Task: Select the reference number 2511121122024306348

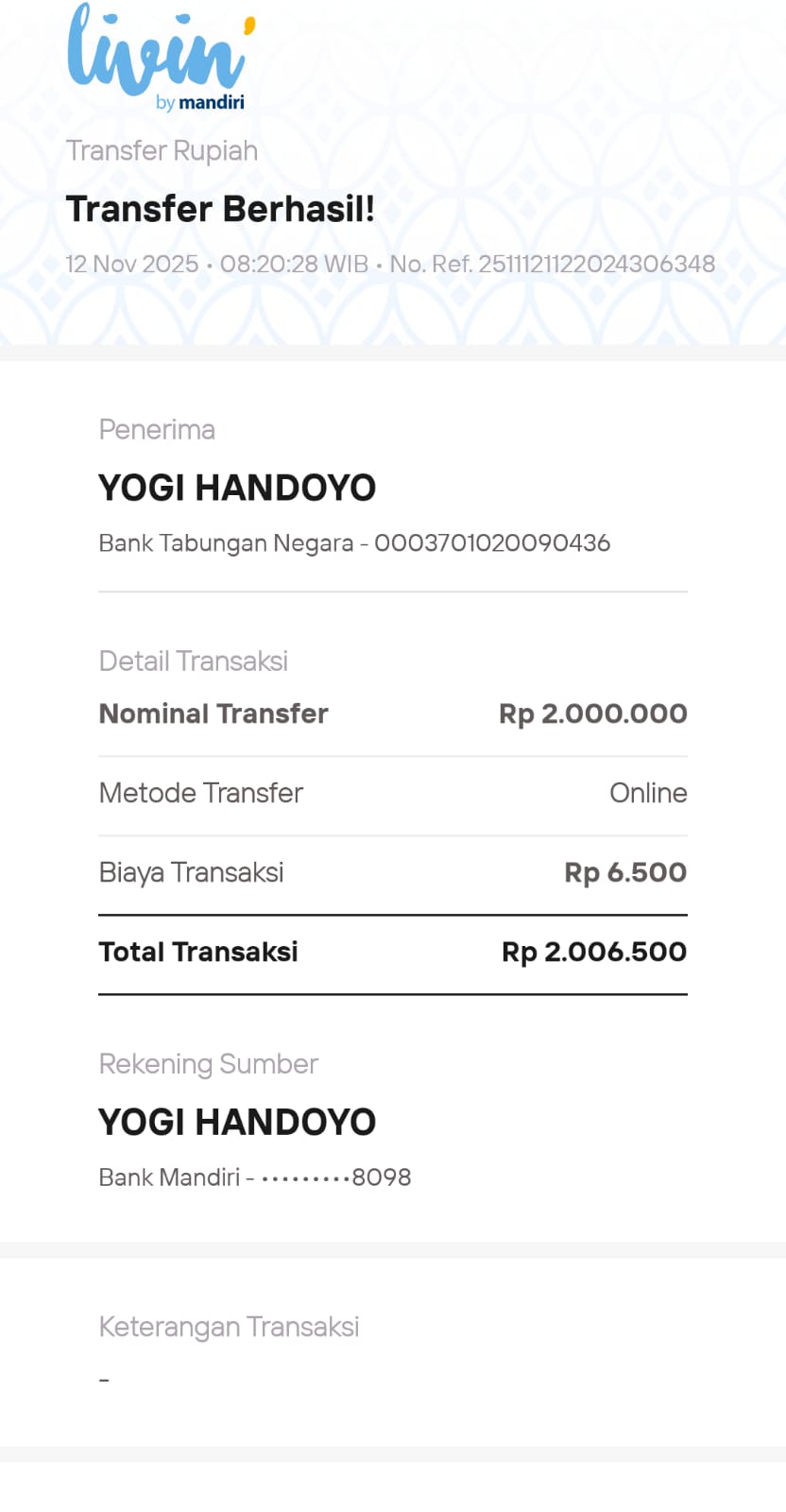Action: 597,265
